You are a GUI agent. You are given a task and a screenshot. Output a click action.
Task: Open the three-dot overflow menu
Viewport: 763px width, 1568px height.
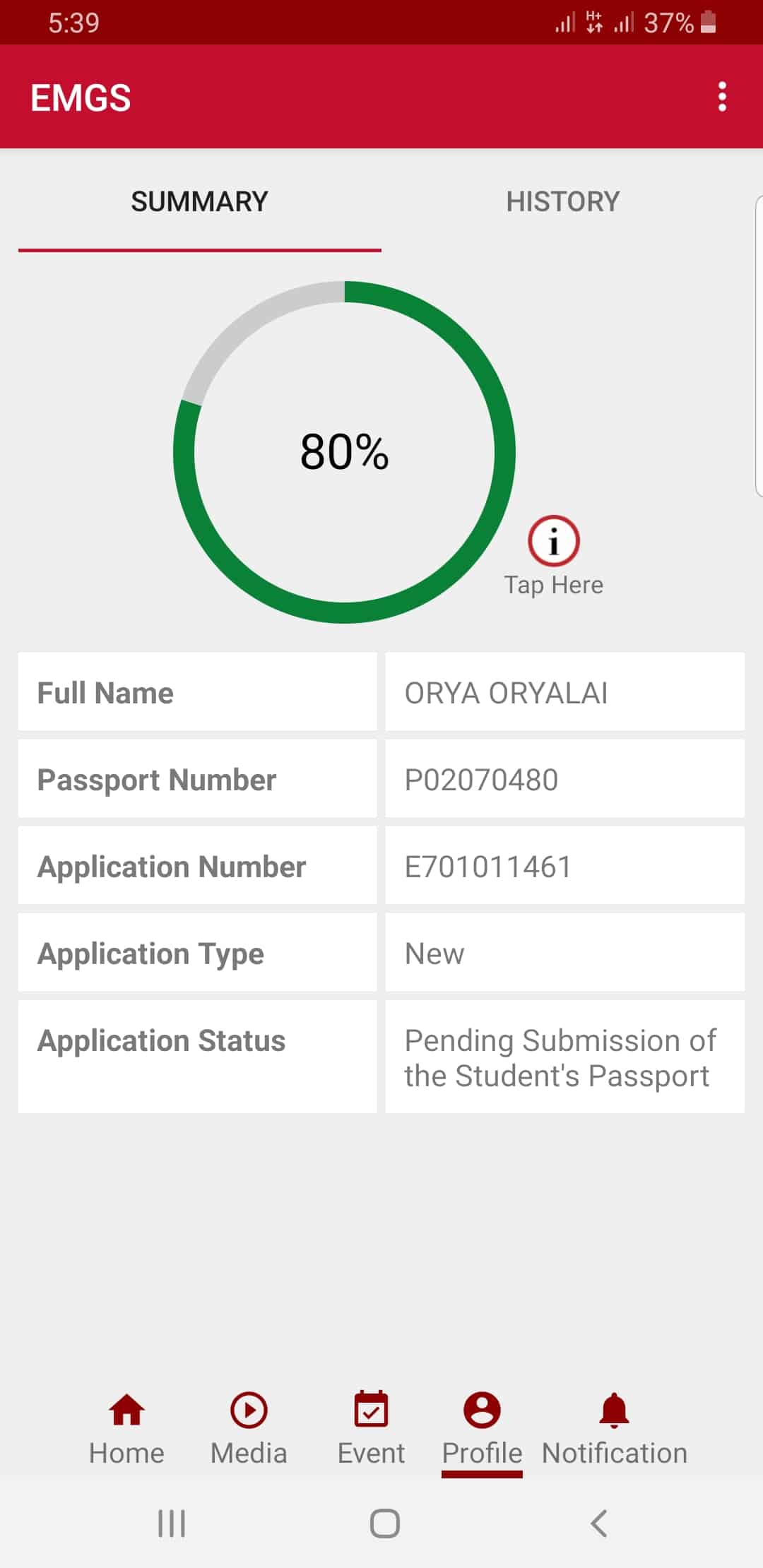[x=721, y=97]
